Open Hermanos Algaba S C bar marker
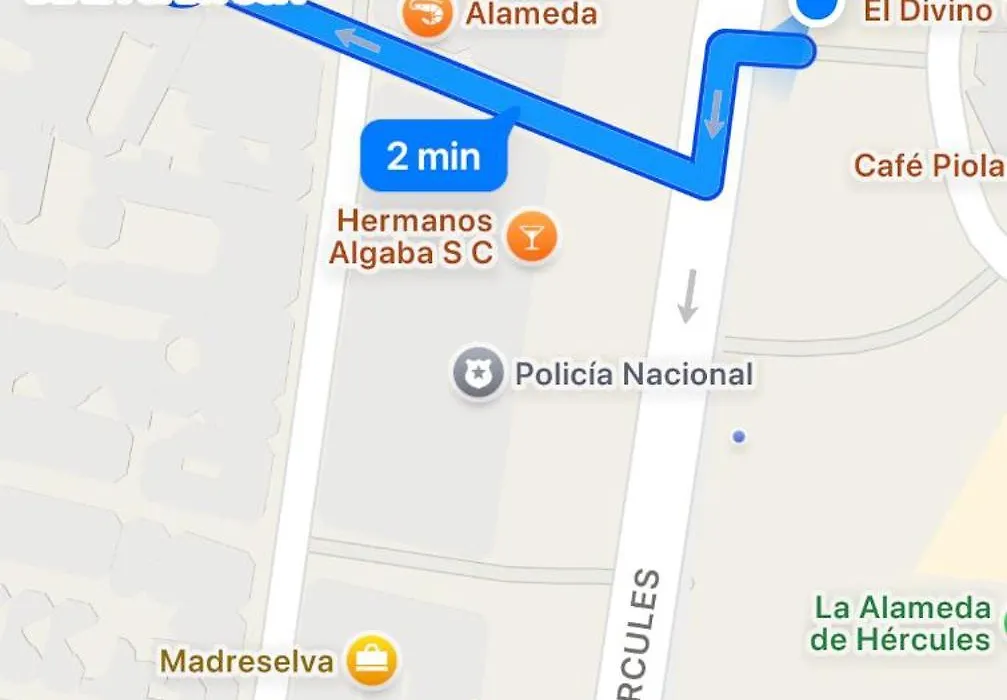1007x700 pixels. point(532,238)
